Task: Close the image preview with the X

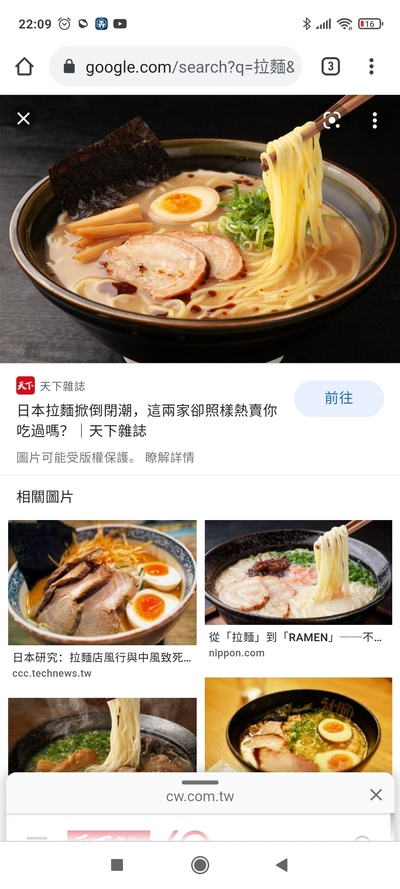Action: pyautogui.click(x=23, y=118)
